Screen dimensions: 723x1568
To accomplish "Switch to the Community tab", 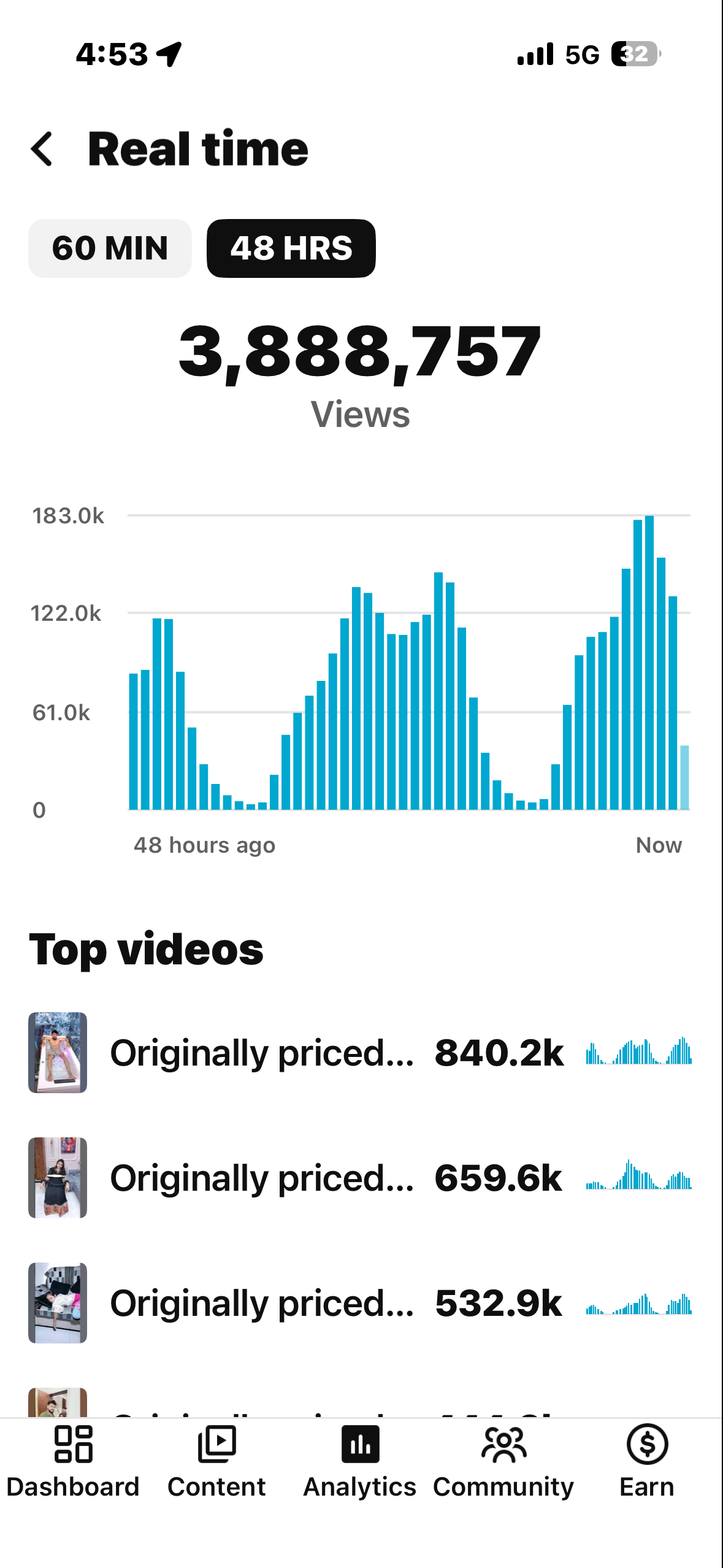I will point(503,1462).
